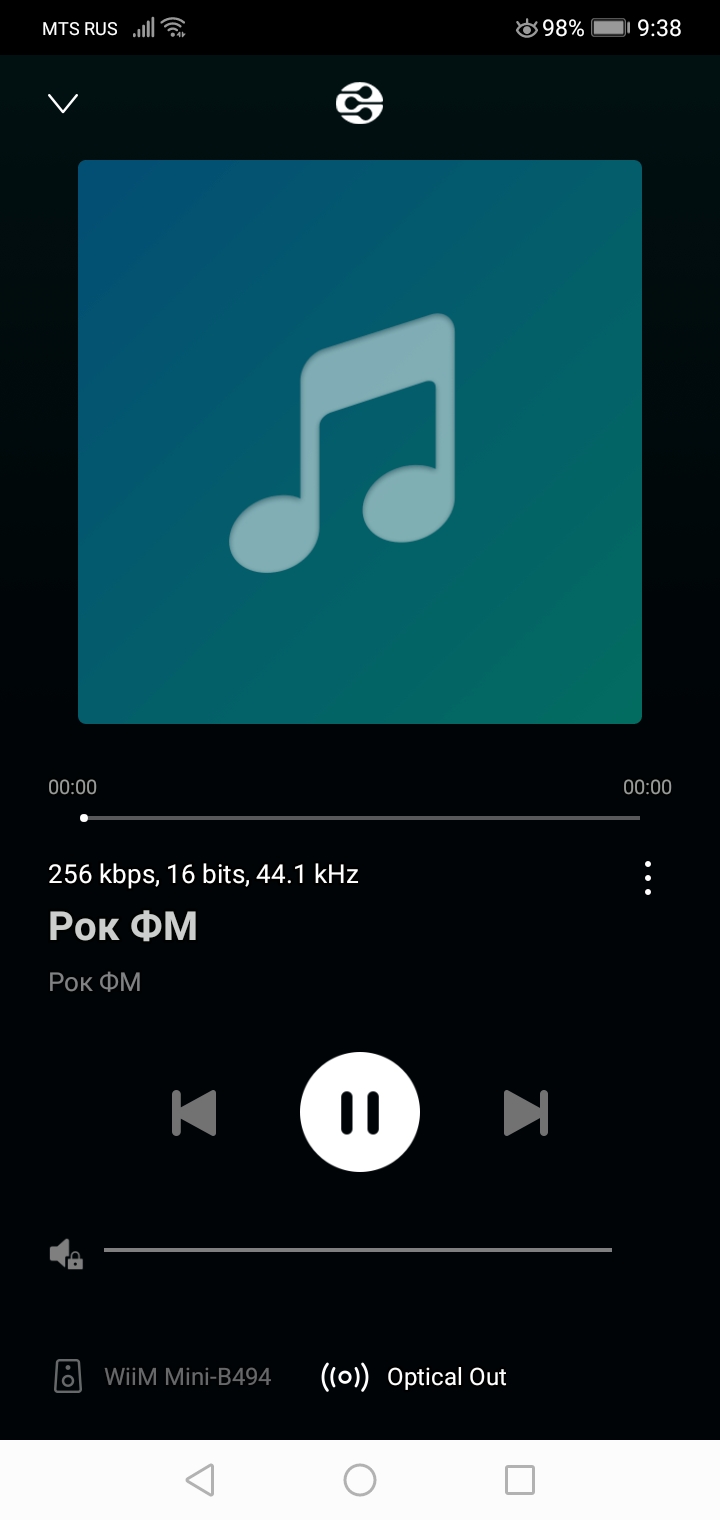The image size is (720, 1520).
Task: Tap the locked volume speaker icon
Action: [66, 1254]
